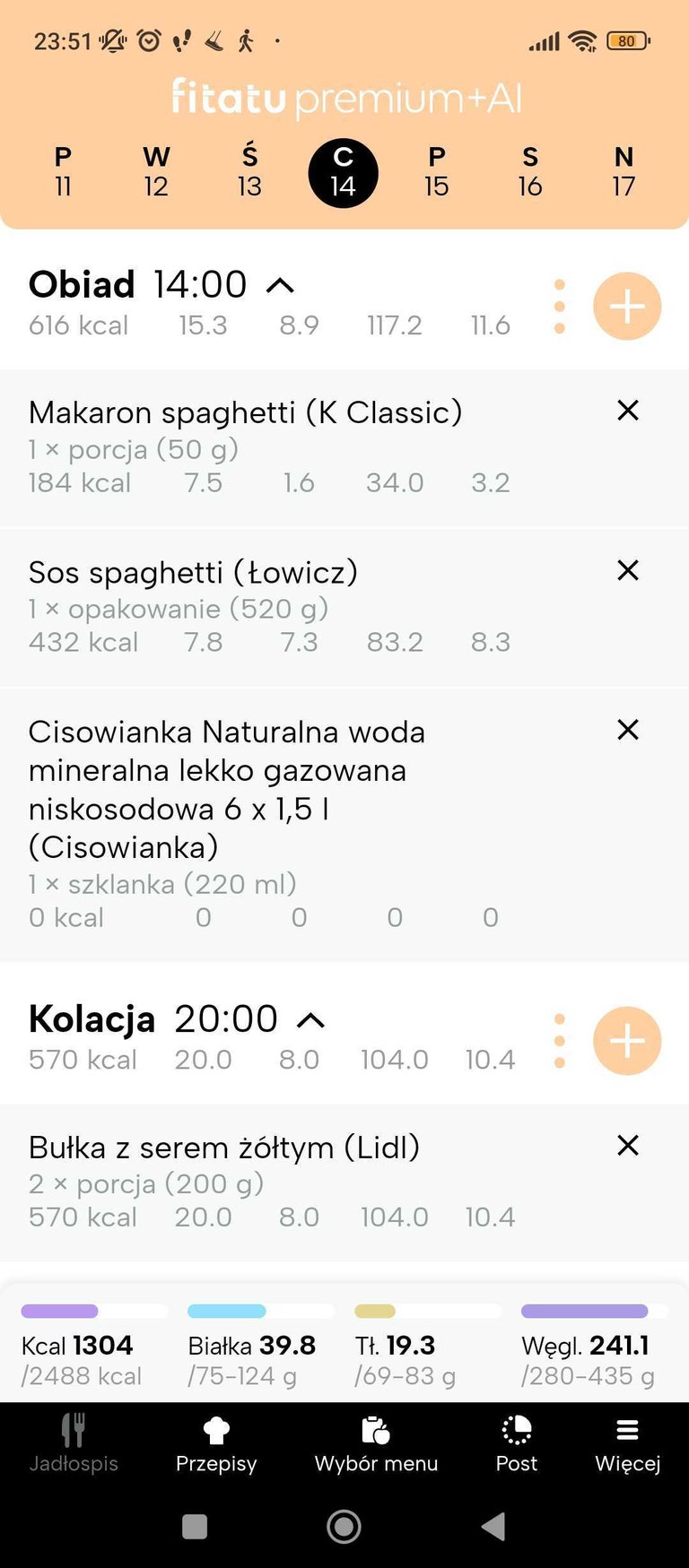Open the Przepisy tab

[x=216, y=1444]
